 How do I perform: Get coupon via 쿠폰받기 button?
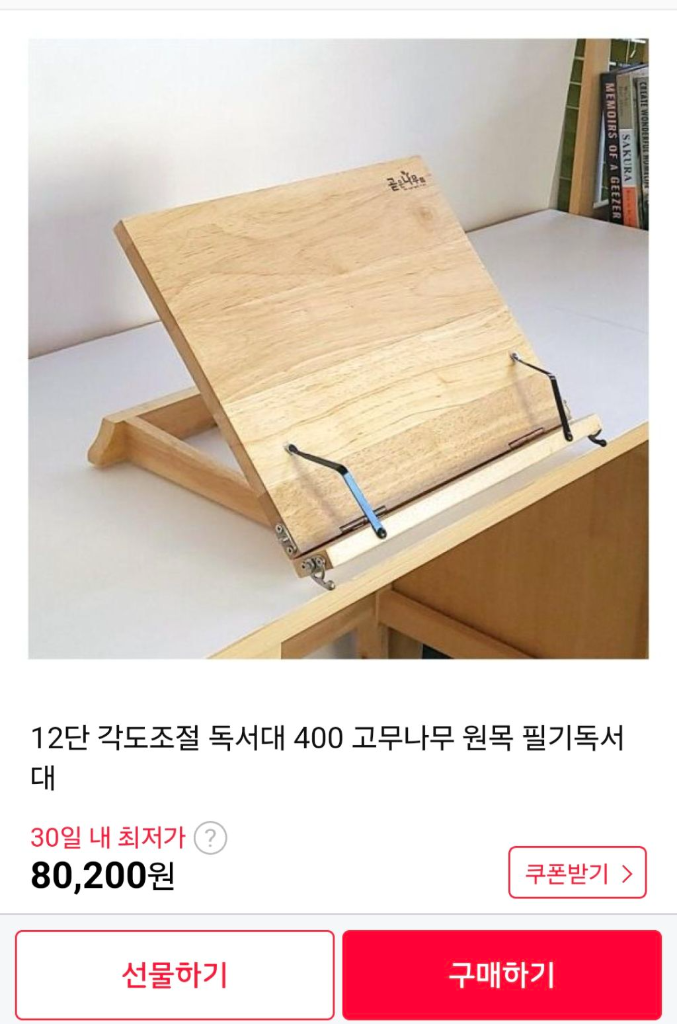click(577, 873)
